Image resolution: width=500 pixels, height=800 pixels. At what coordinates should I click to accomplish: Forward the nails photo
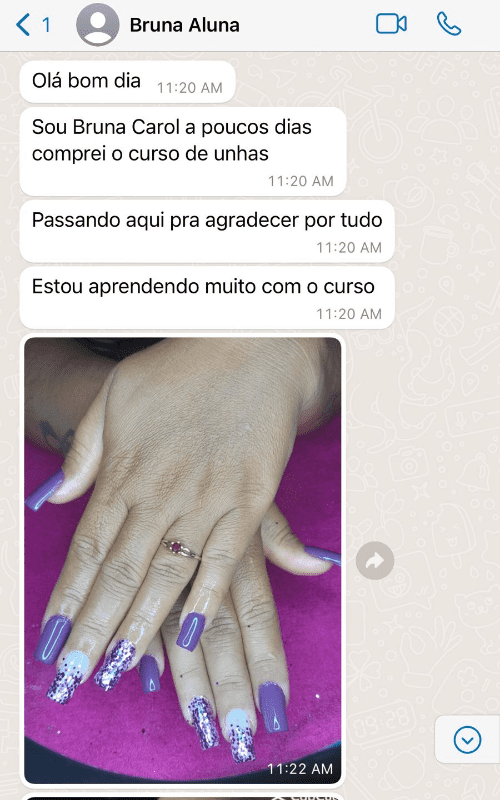coord(375,561)
